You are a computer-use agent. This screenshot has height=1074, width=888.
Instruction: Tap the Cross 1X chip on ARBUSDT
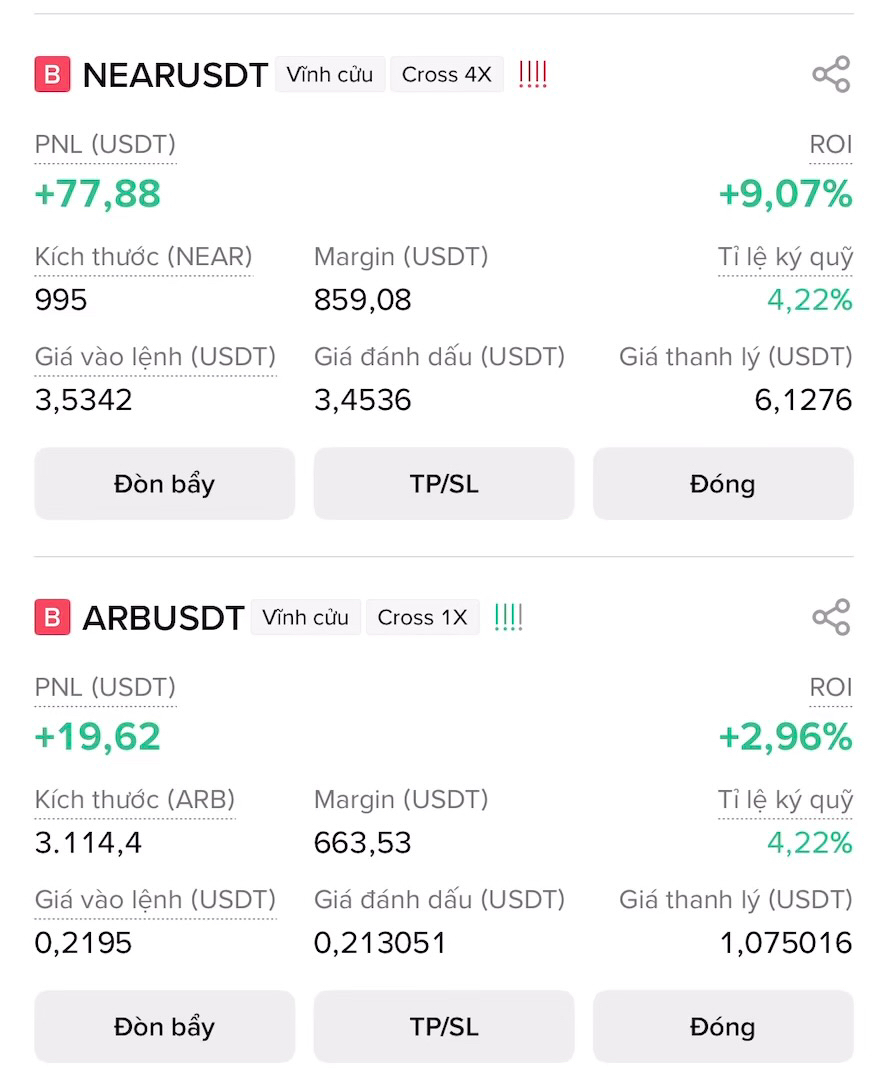point(423,617)
